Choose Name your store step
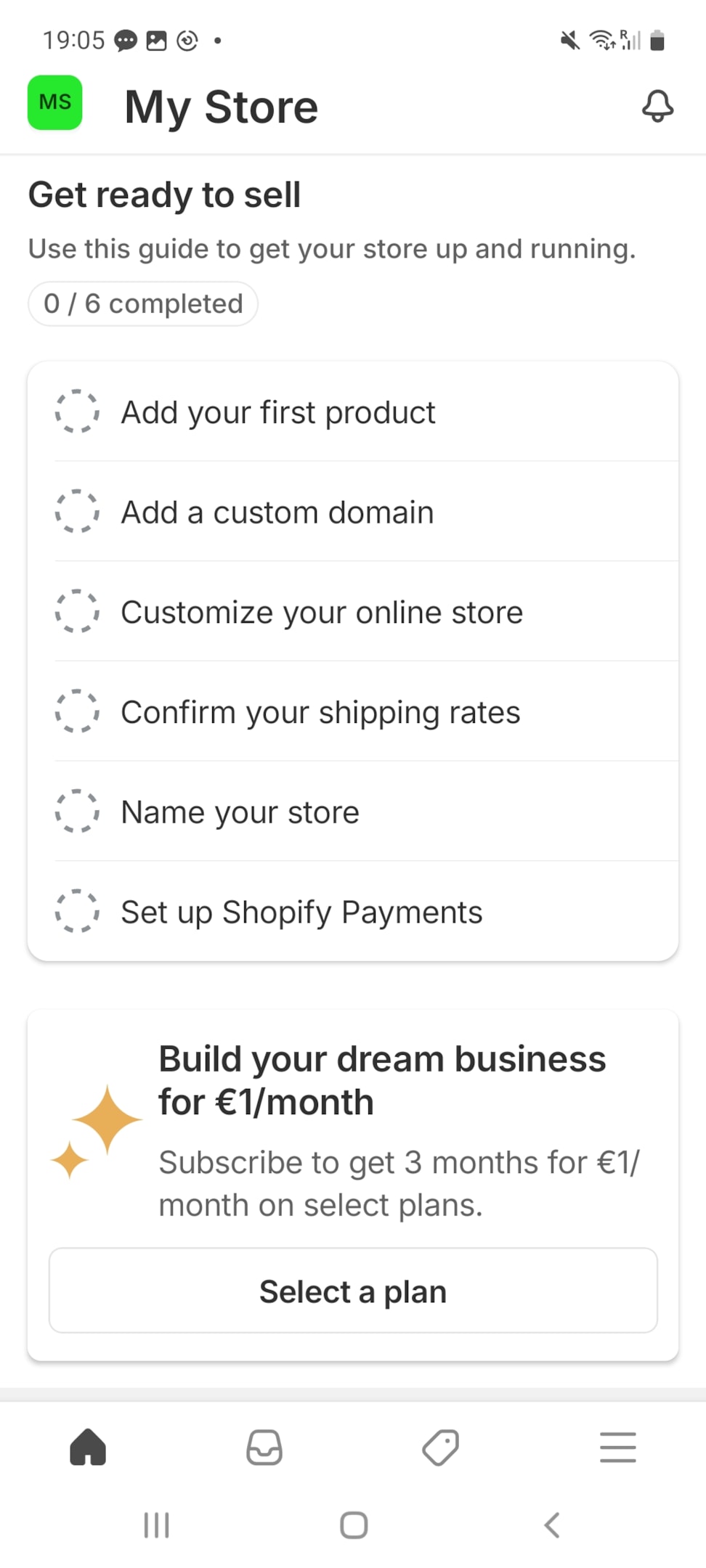The height and width of the screenshot is (1568, 706). (353, 811)
